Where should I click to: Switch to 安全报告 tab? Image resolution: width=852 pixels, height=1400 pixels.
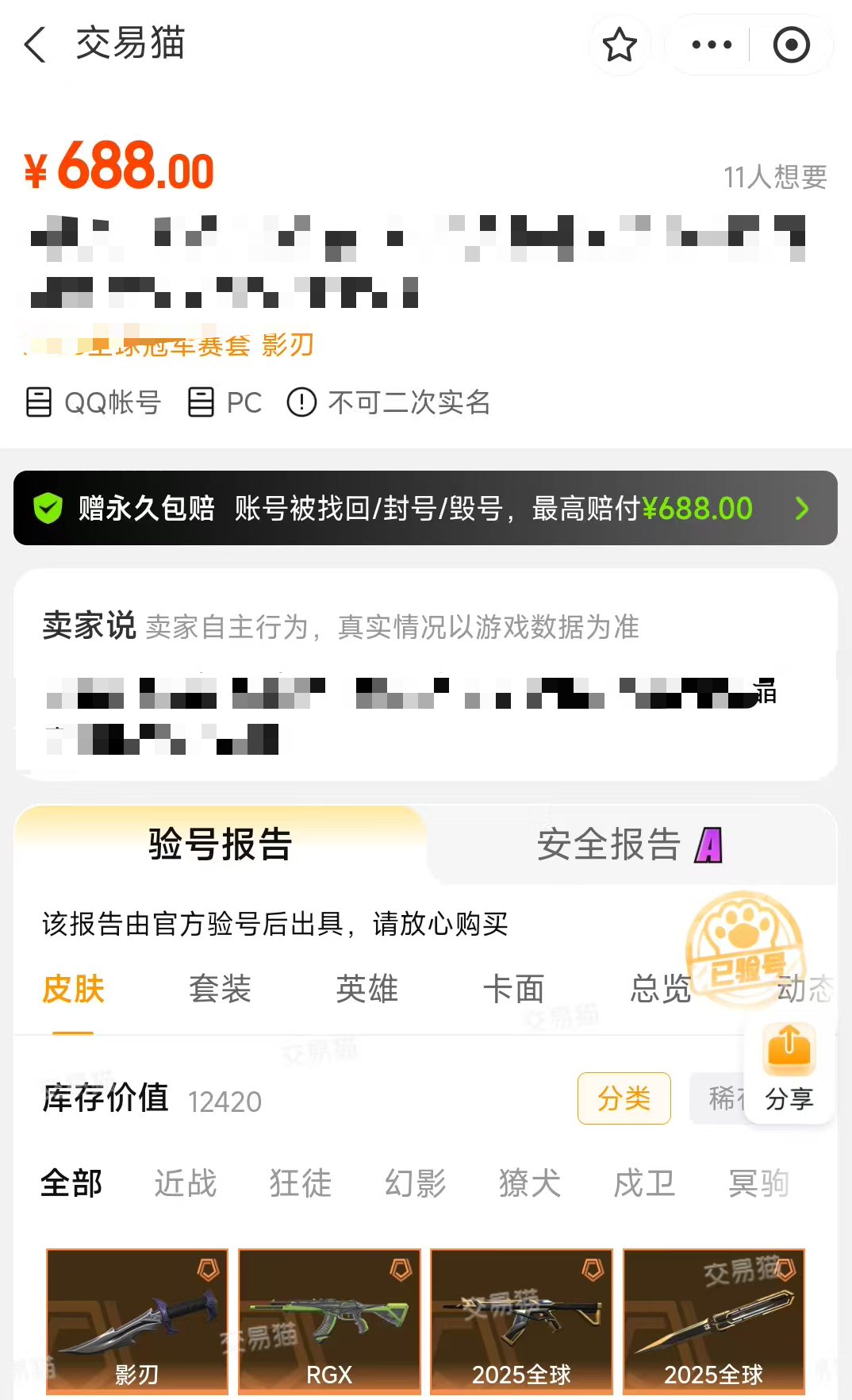tap(629, 844)
